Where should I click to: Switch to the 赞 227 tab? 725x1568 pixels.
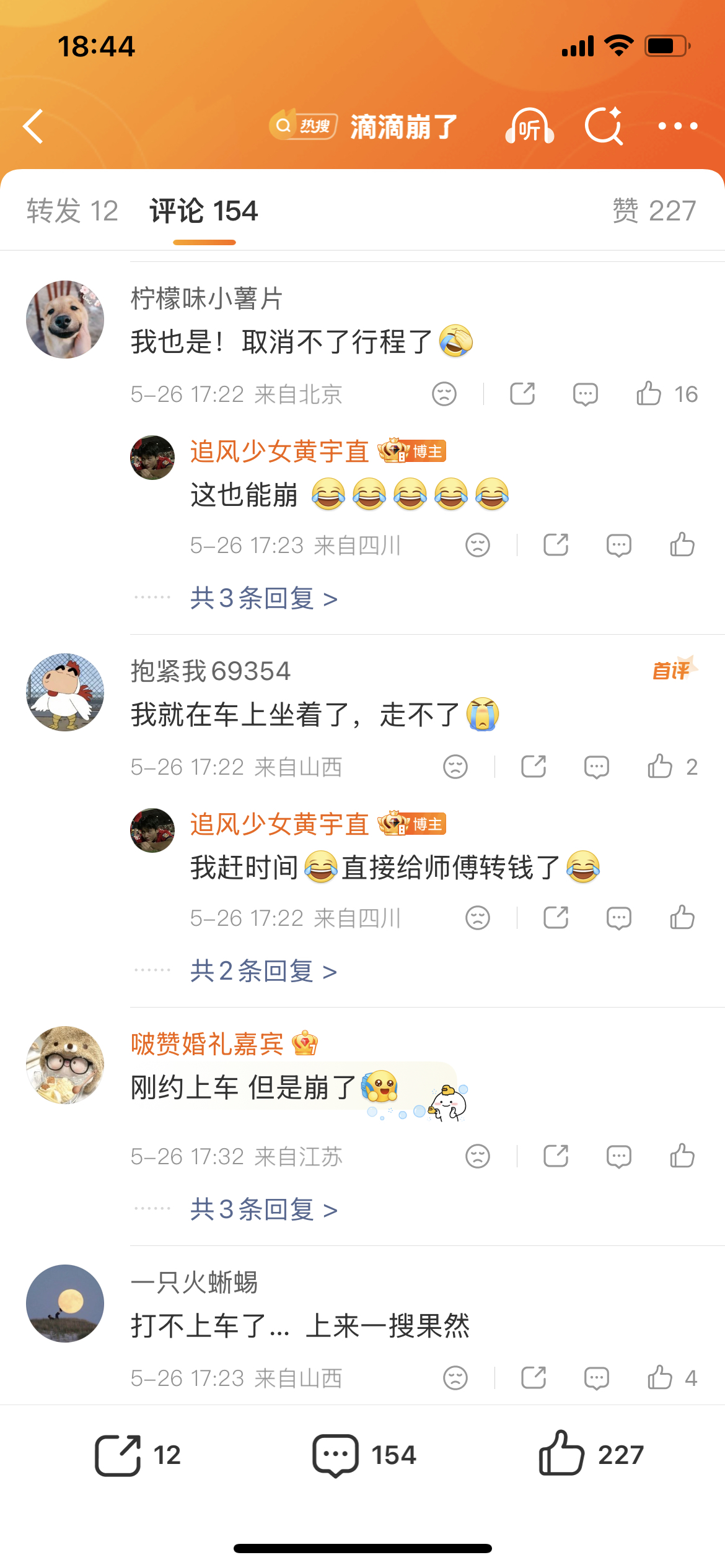click(x=654, y=211)
